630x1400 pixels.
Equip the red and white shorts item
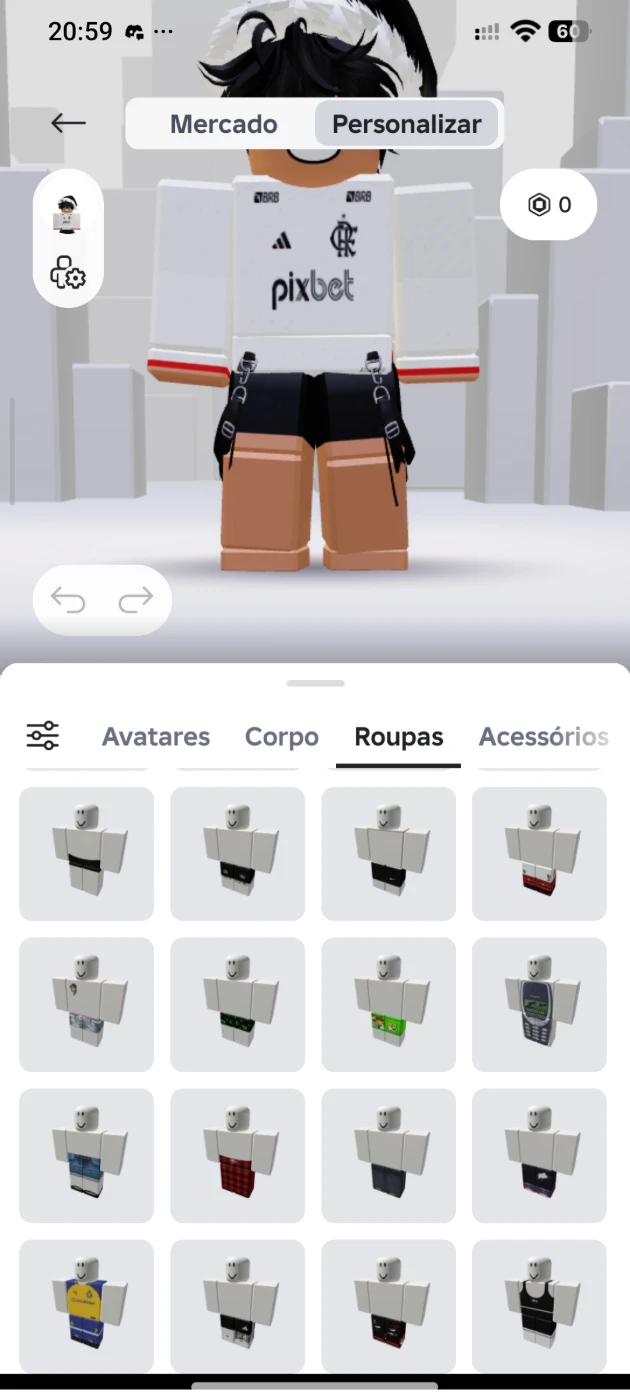tap(539, 853)
